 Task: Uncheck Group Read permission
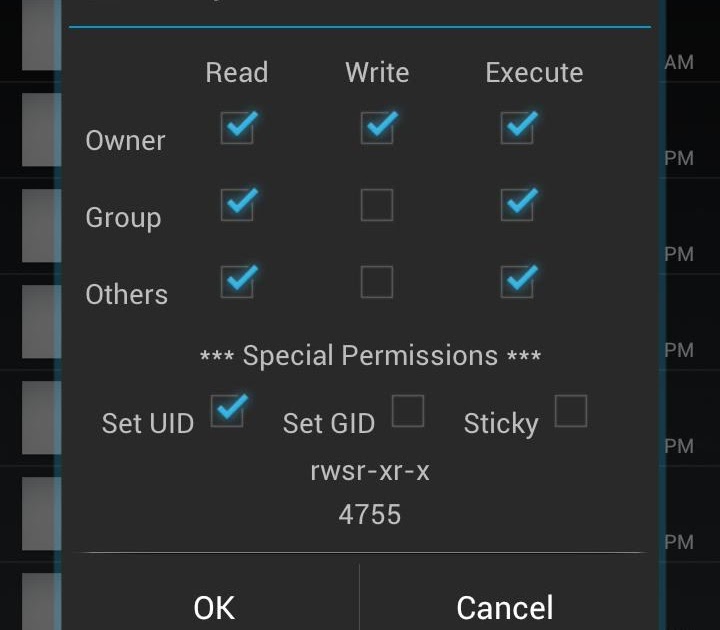point(237,206)
